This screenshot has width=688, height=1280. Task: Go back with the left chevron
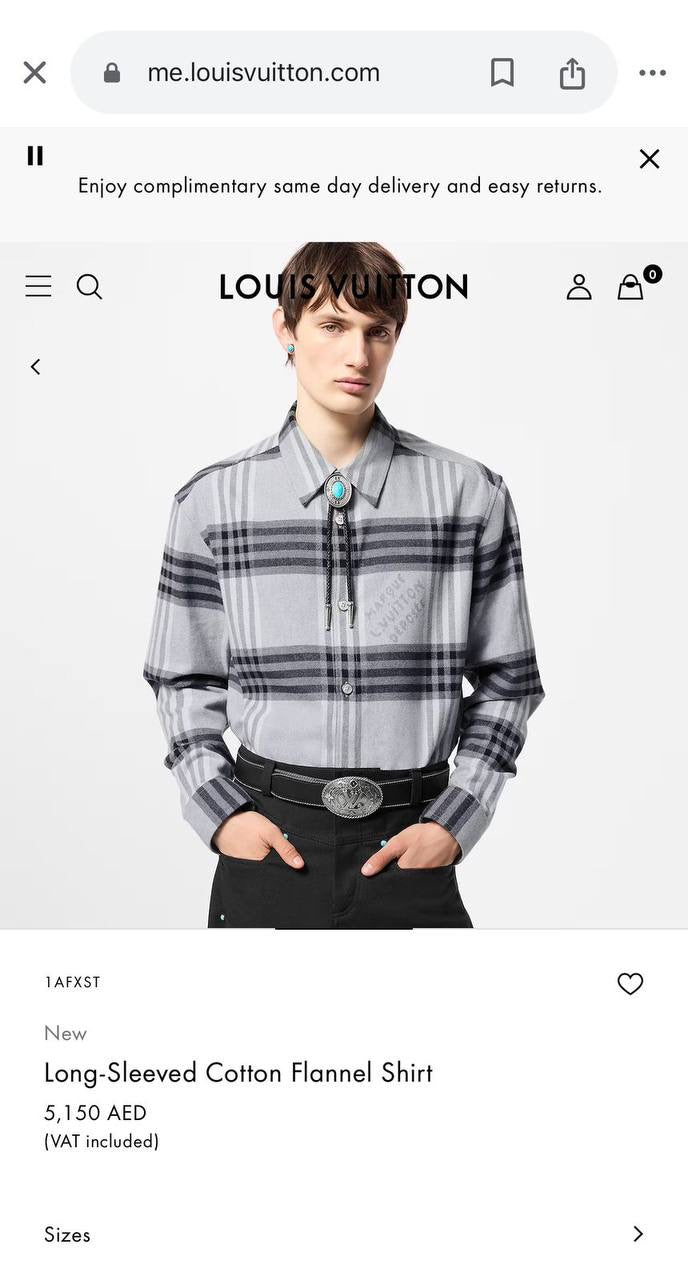(x=35, y=367)
